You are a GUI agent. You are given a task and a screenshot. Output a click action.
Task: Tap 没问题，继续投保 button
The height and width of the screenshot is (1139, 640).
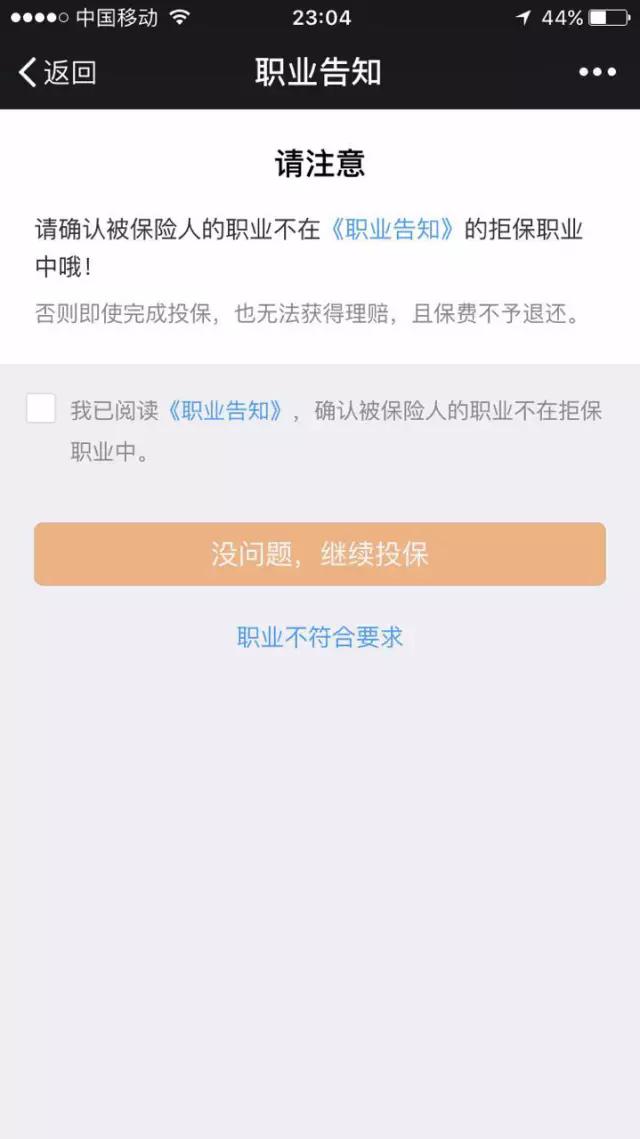(x=320, y=554)
